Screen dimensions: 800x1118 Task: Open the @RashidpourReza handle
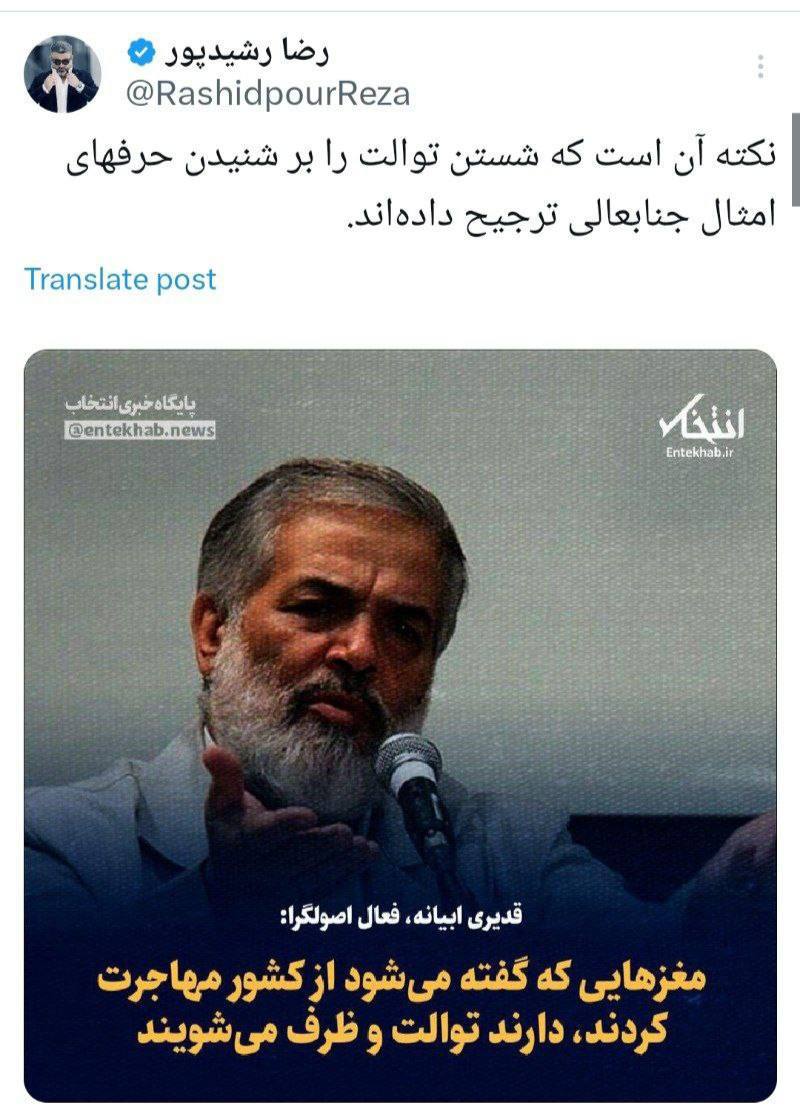[266, 93]
